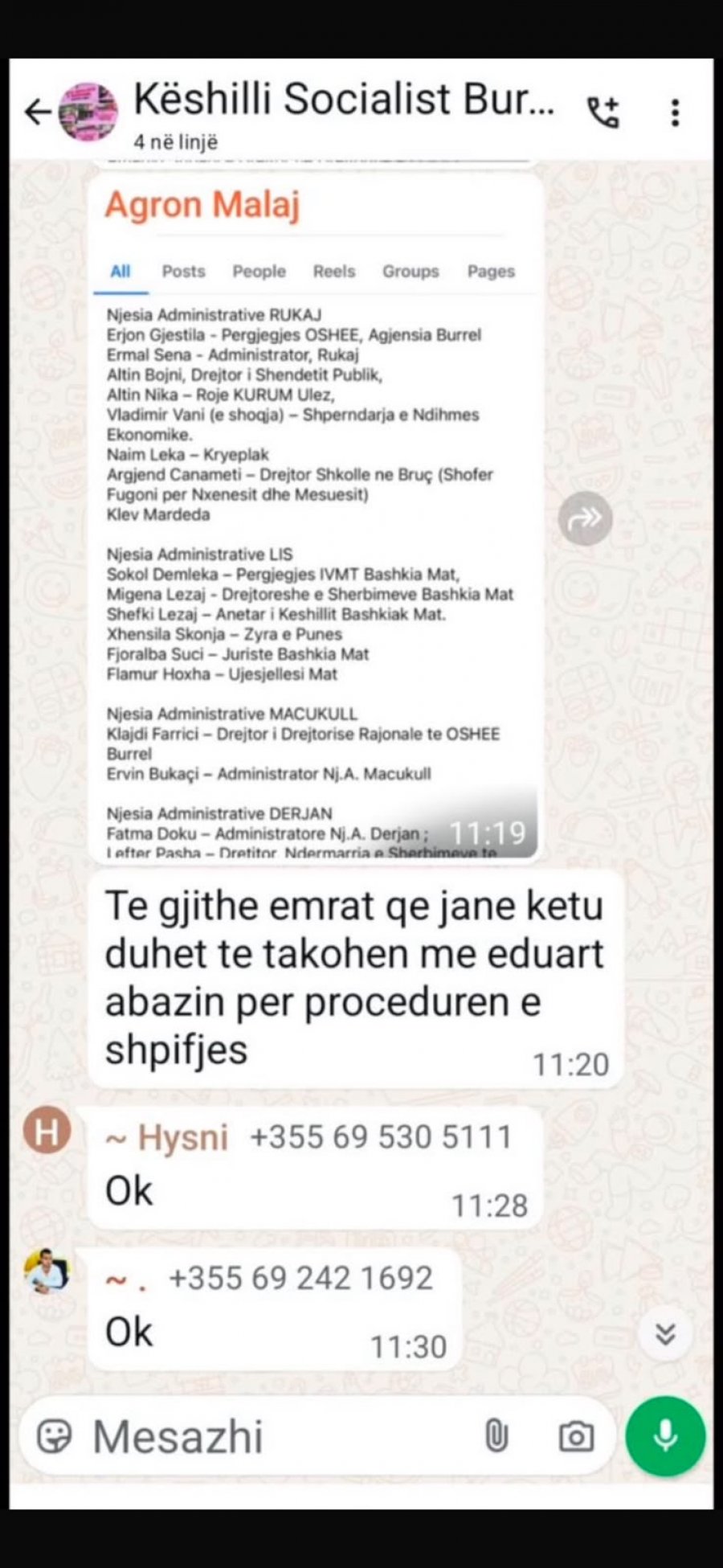
Task: Open the overflow menu
Action: click(x=676, y=113)
